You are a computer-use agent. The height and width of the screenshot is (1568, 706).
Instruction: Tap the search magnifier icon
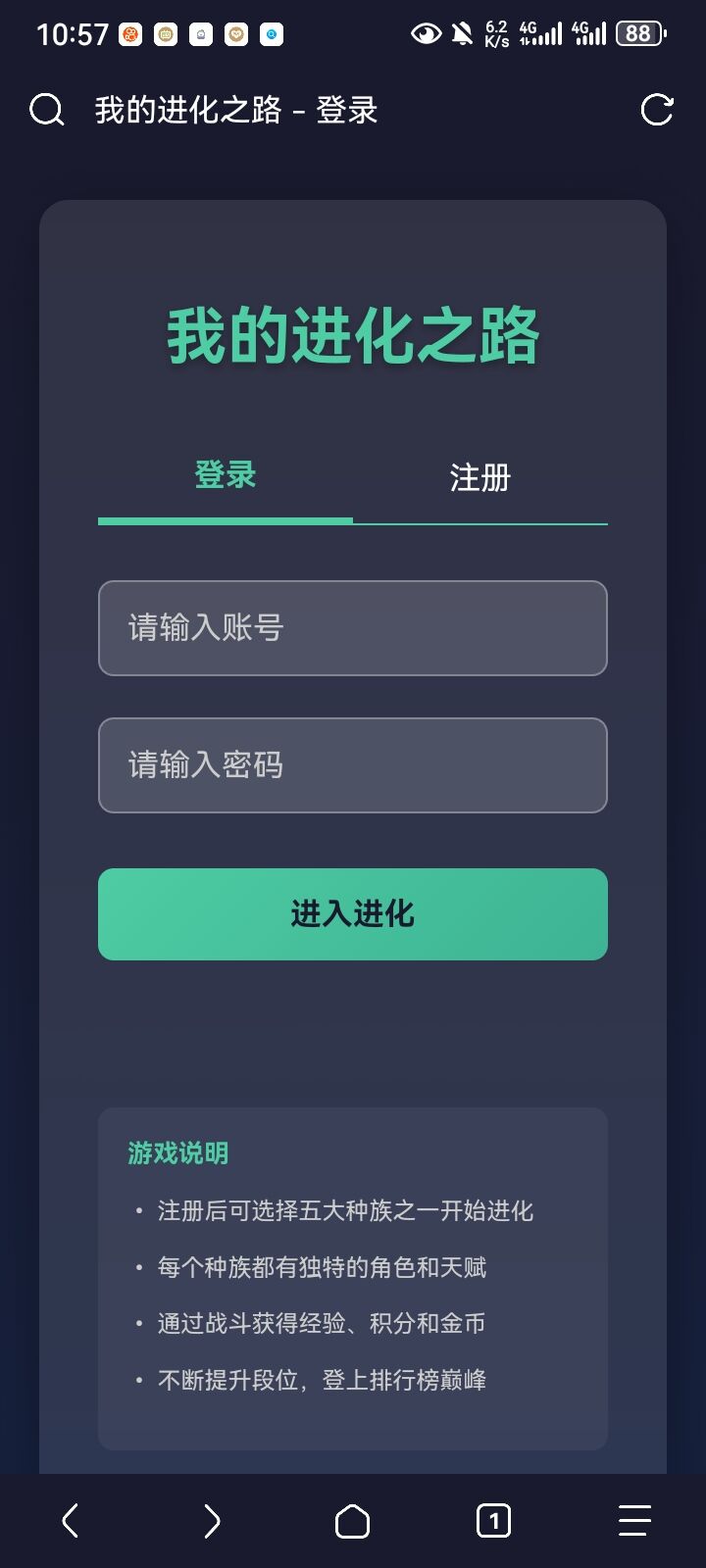coord(46,110)
